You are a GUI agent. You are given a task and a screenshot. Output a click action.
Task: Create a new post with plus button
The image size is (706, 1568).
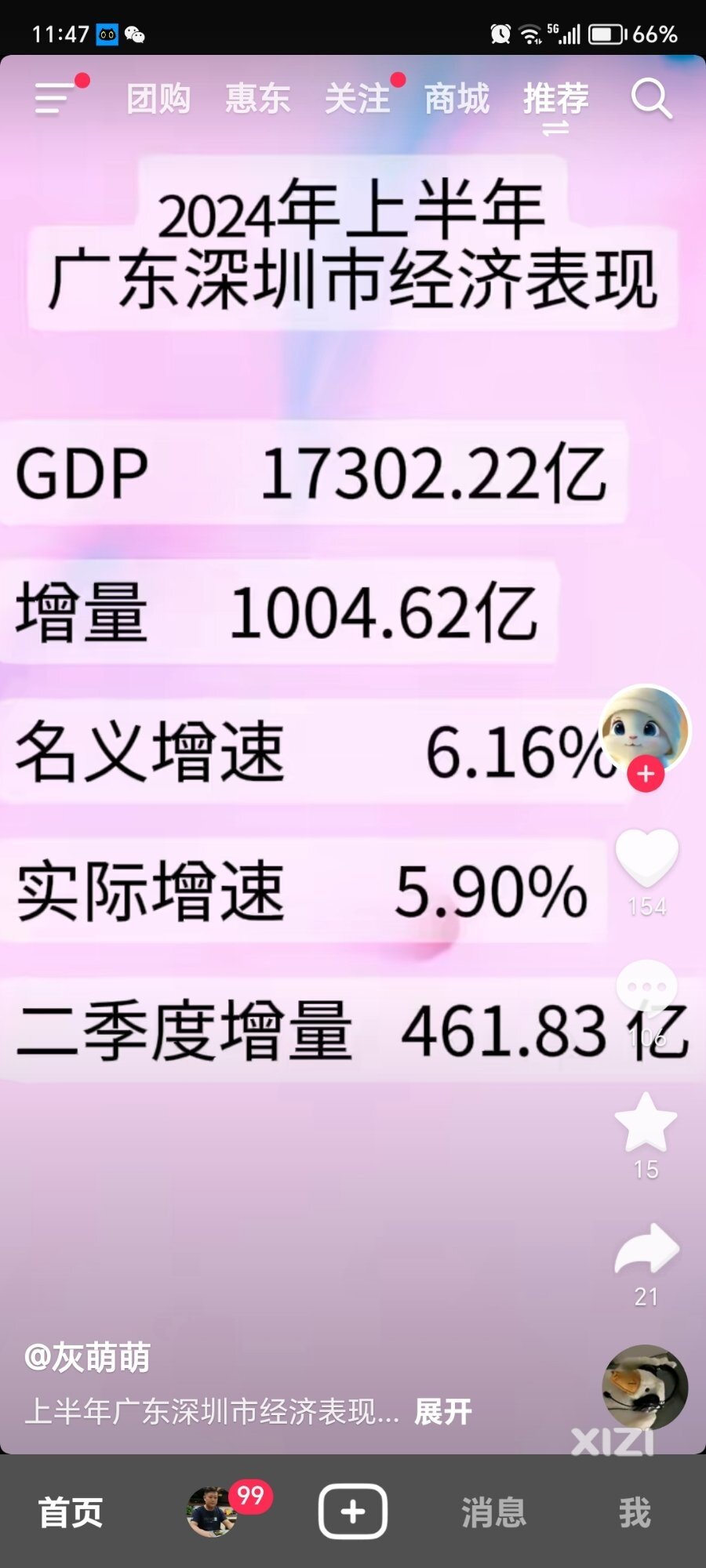(x=353, y=1512)
